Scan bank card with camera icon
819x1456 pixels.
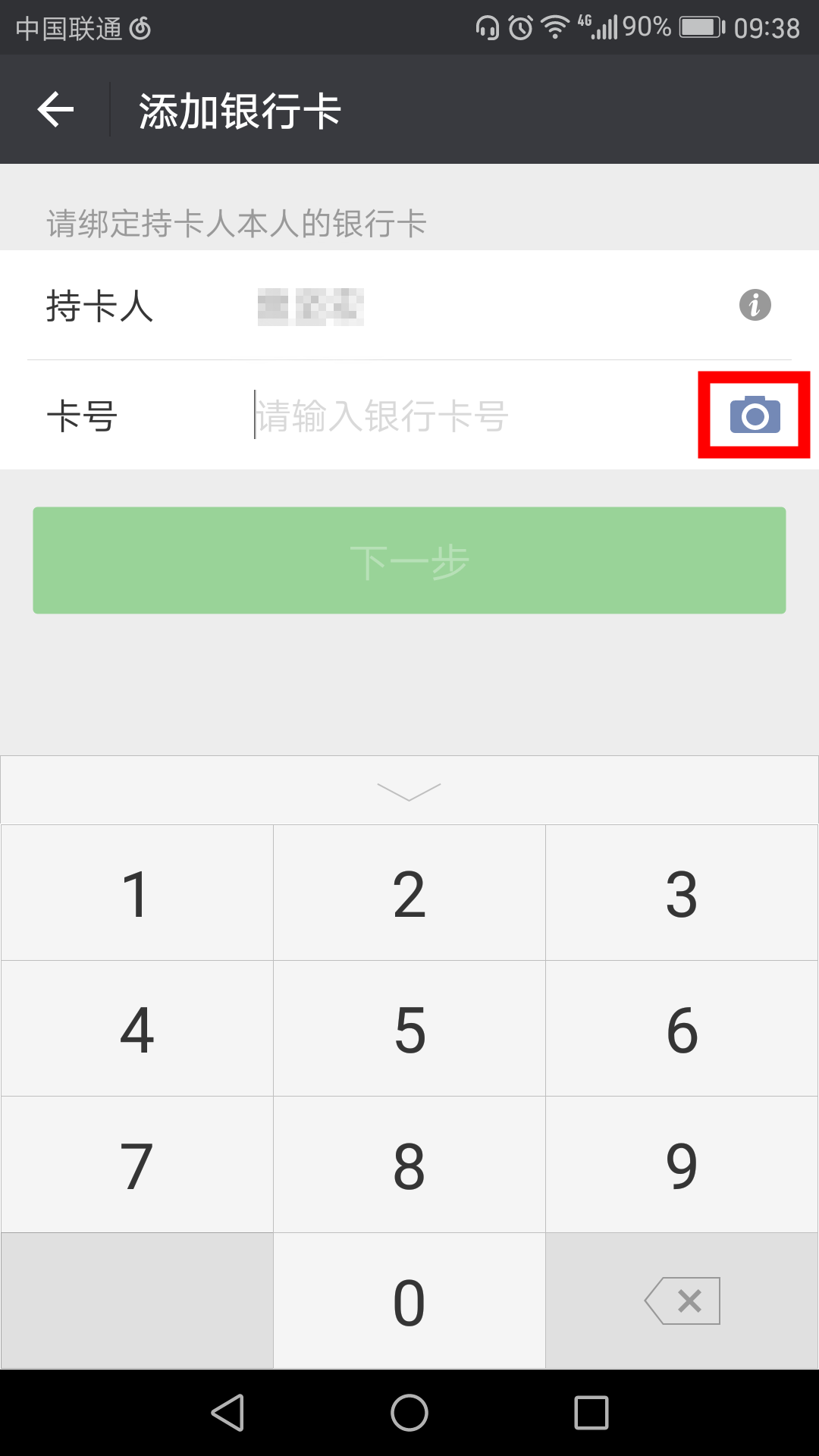pyautogui.click(x=755, y=415)
